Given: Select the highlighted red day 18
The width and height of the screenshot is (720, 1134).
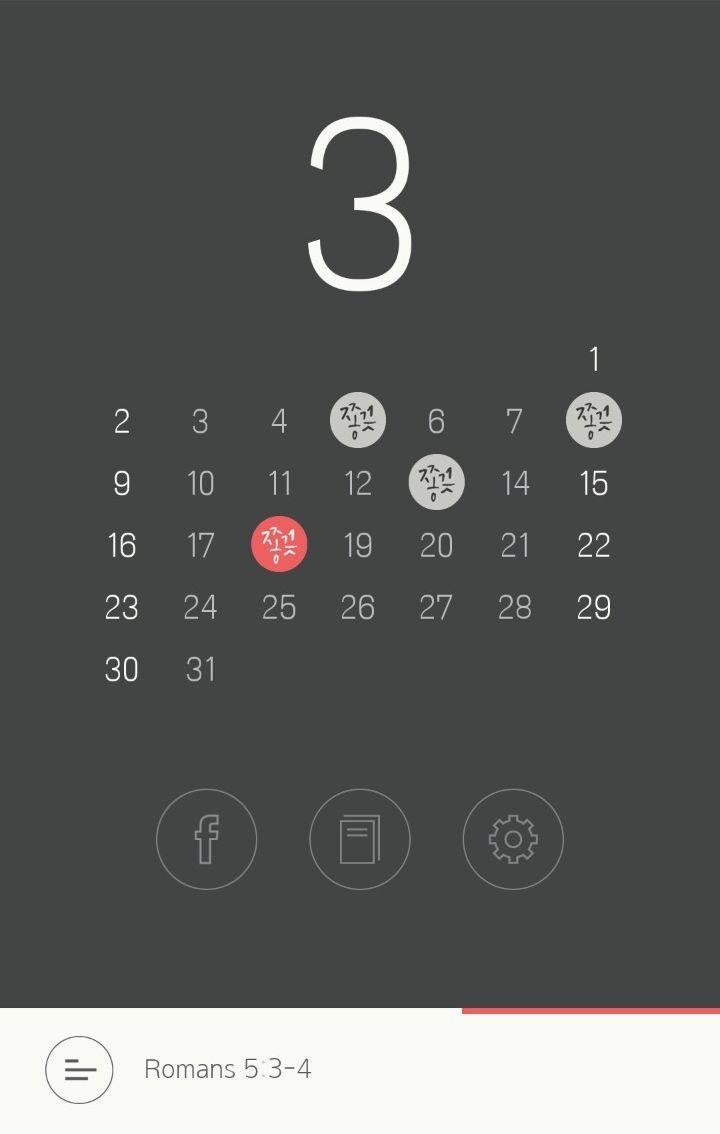Looking at the screenshot, I should [279, 545].
